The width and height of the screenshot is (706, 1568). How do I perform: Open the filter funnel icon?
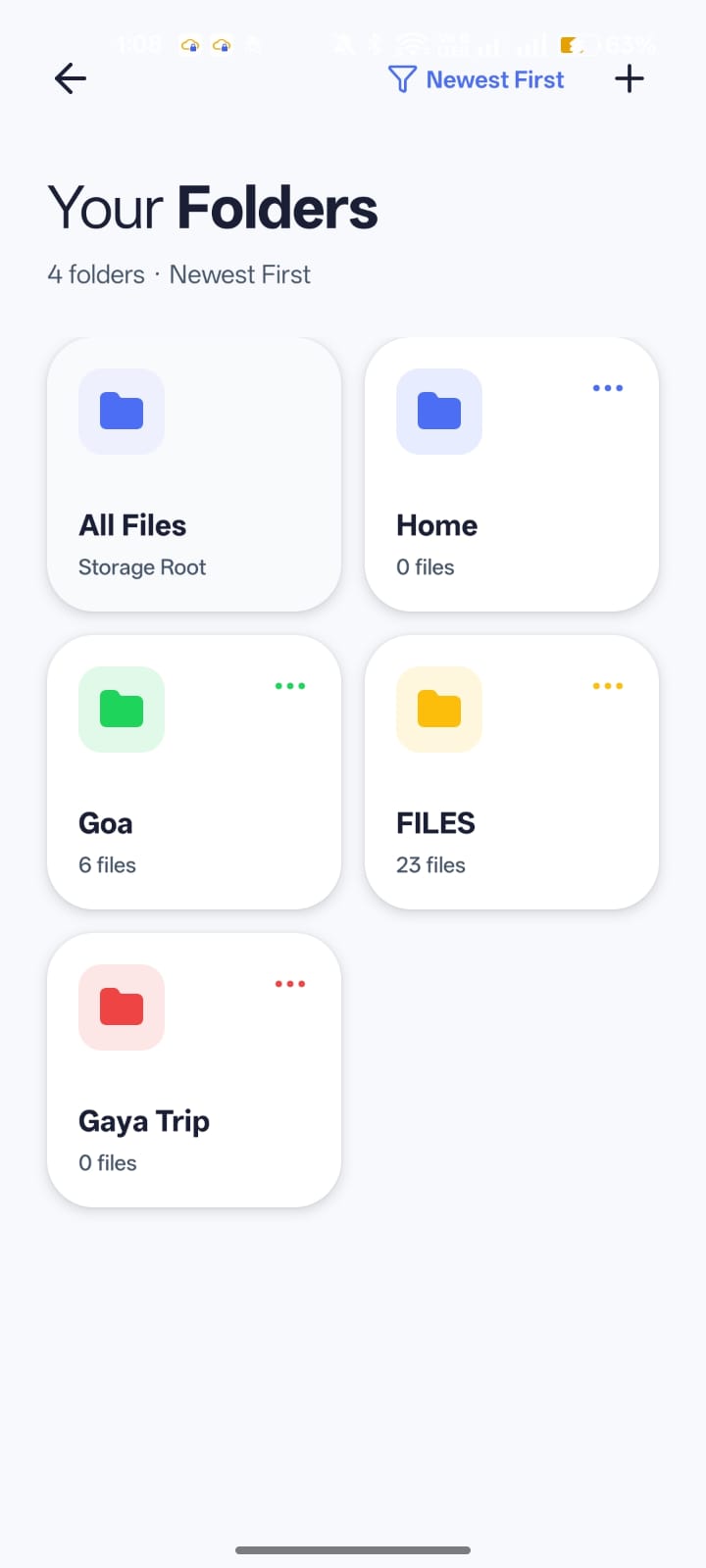point(402,78)
